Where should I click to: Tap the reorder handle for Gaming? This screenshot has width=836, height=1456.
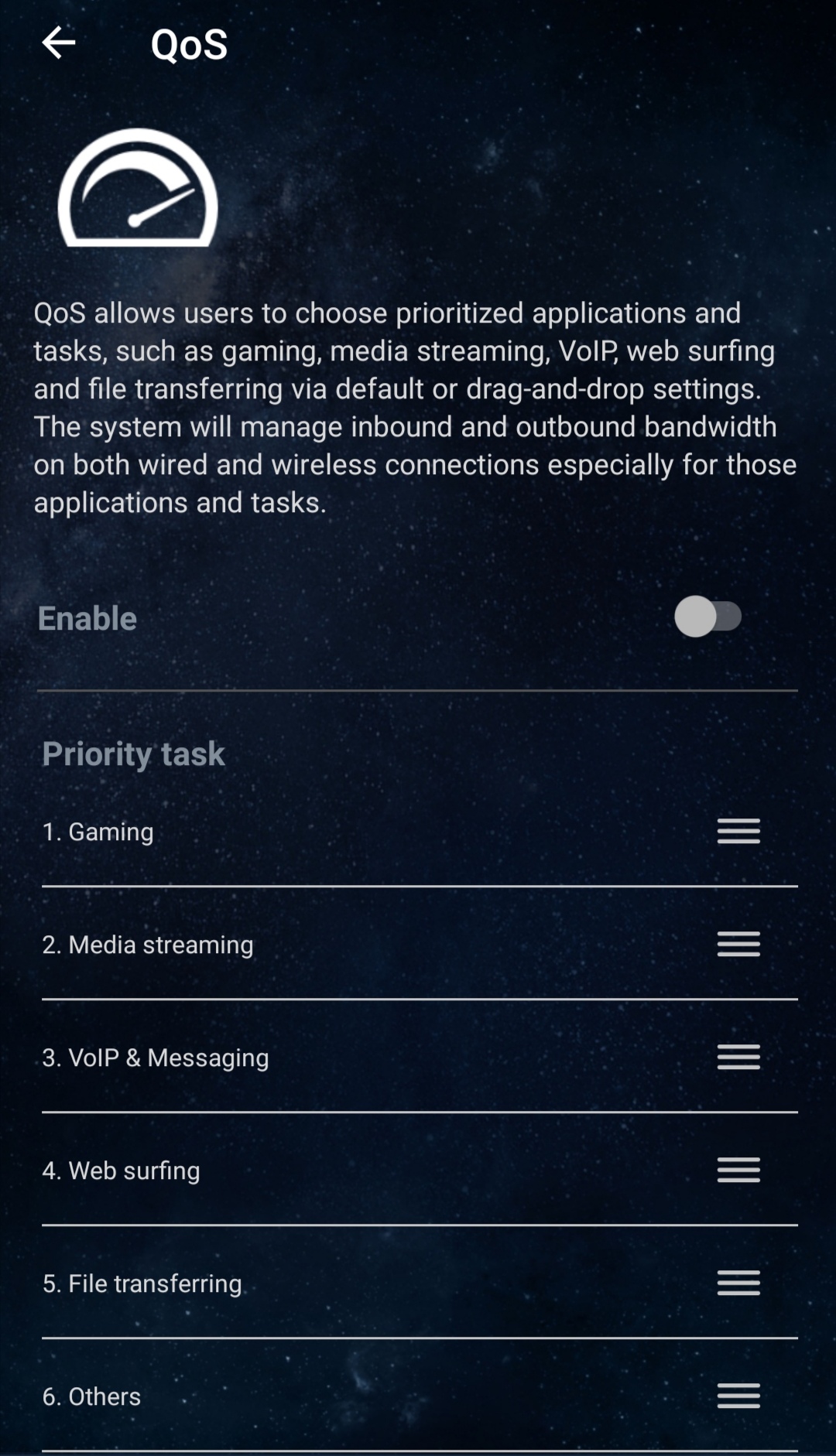738,831
